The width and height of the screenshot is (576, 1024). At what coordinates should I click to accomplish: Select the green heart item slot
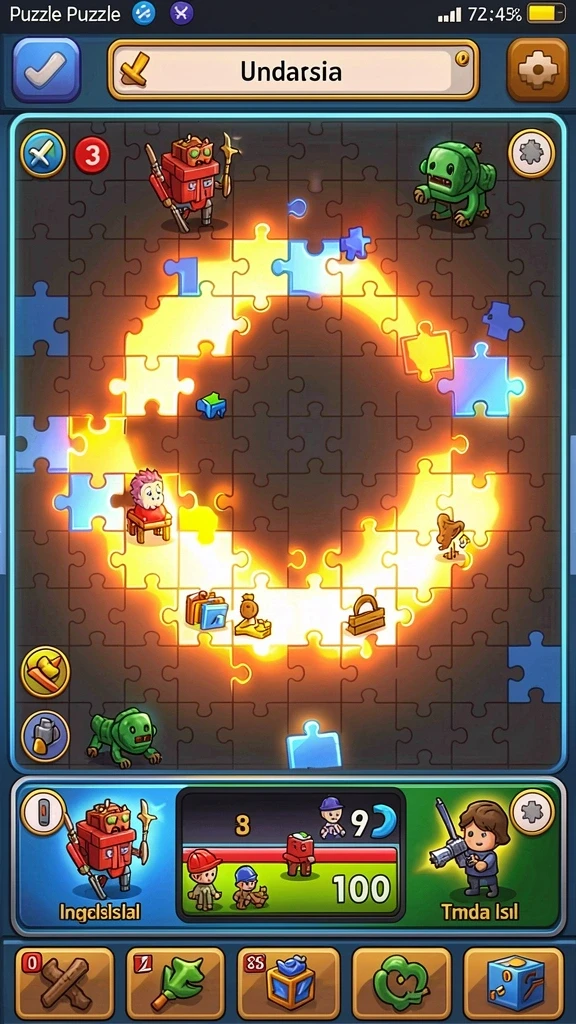tap(402, 984)
